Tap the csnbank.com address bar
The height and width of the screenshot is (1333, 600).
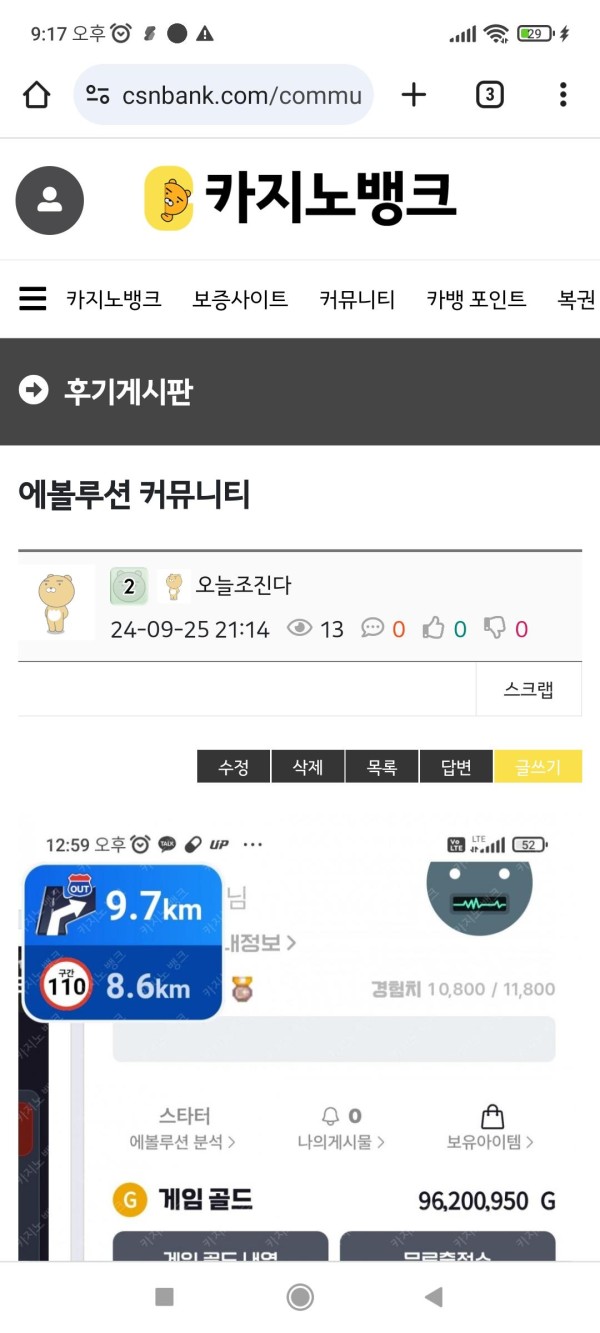pos(225,95)
